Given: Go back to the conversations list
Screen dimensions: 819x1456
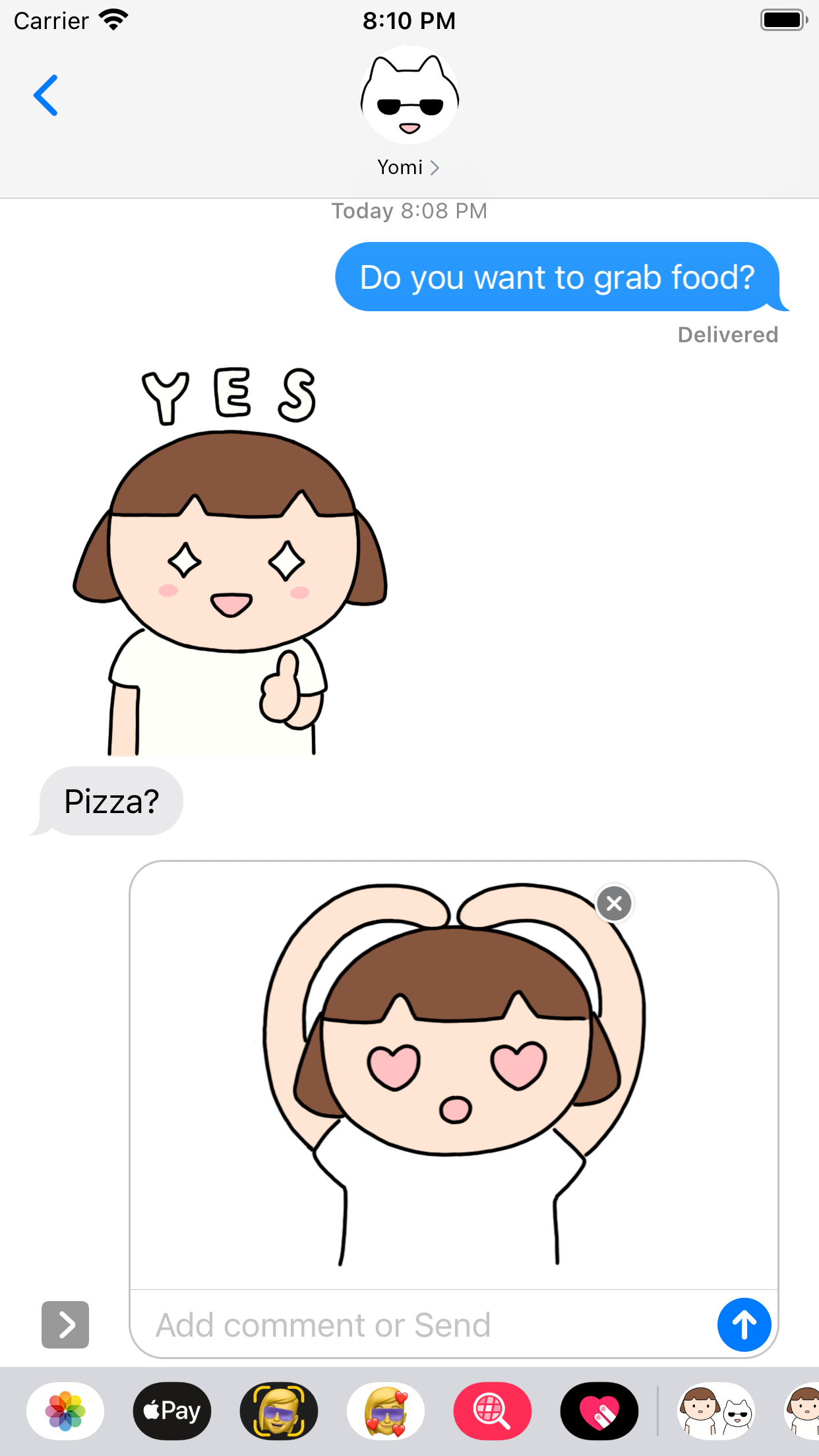Looking at the screenshot, I should [x=46, y=96].
